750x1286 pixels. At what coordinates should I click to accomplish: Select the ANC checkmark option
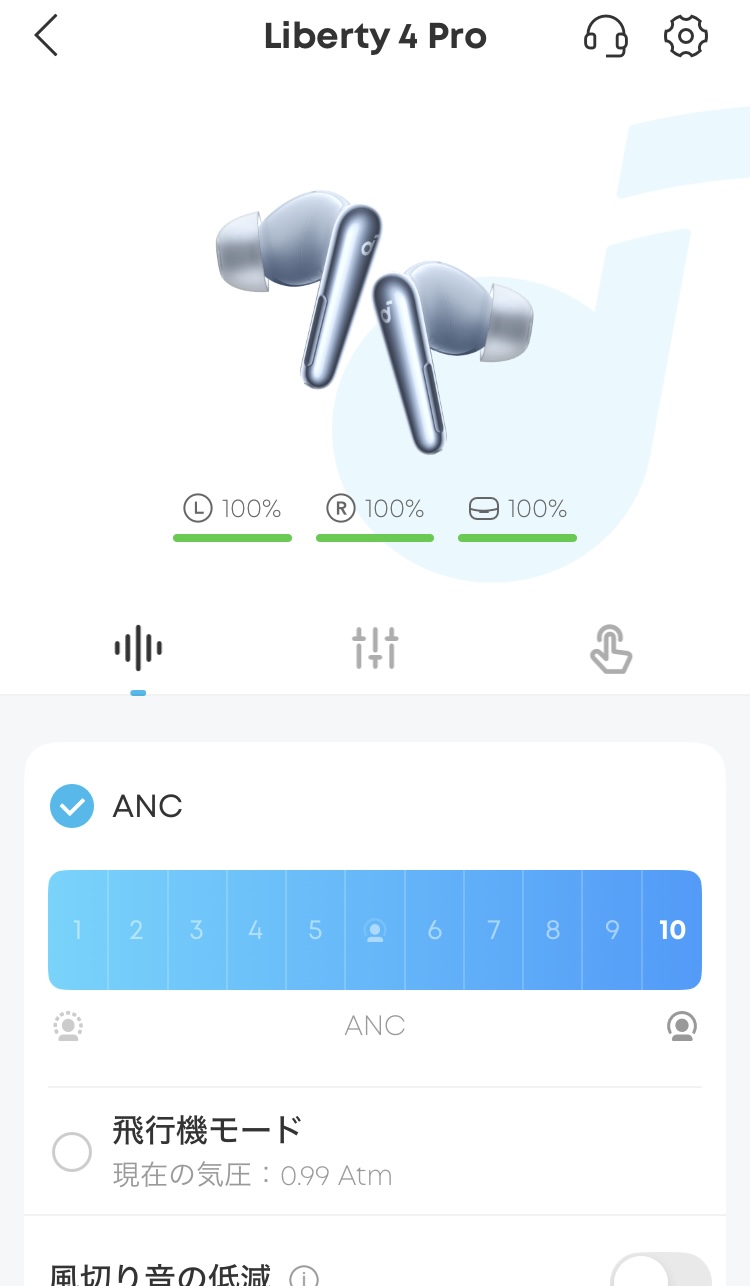(x=72, y=806)
